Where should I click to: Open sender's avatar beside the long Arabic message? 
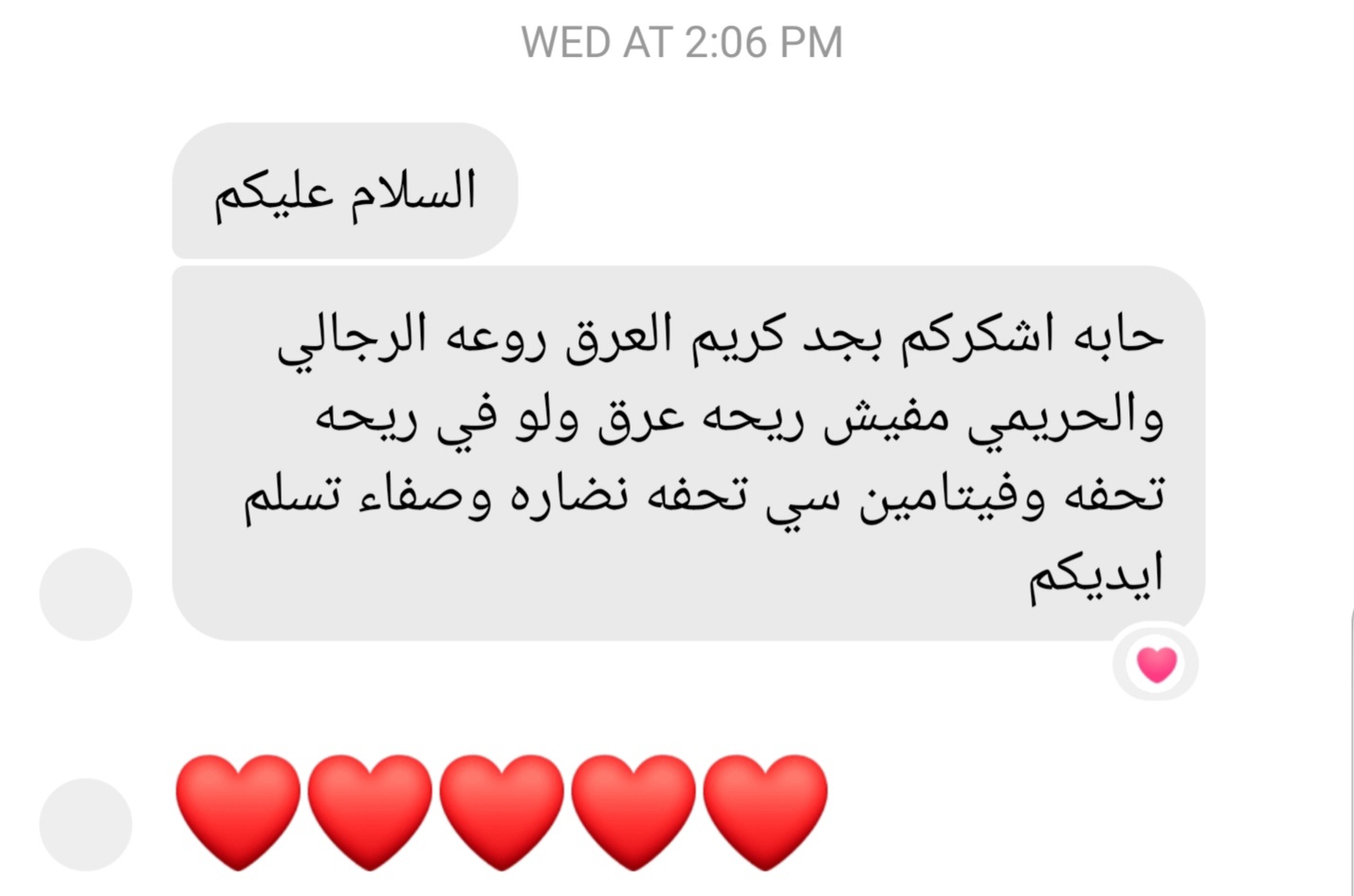pos(85,594)
